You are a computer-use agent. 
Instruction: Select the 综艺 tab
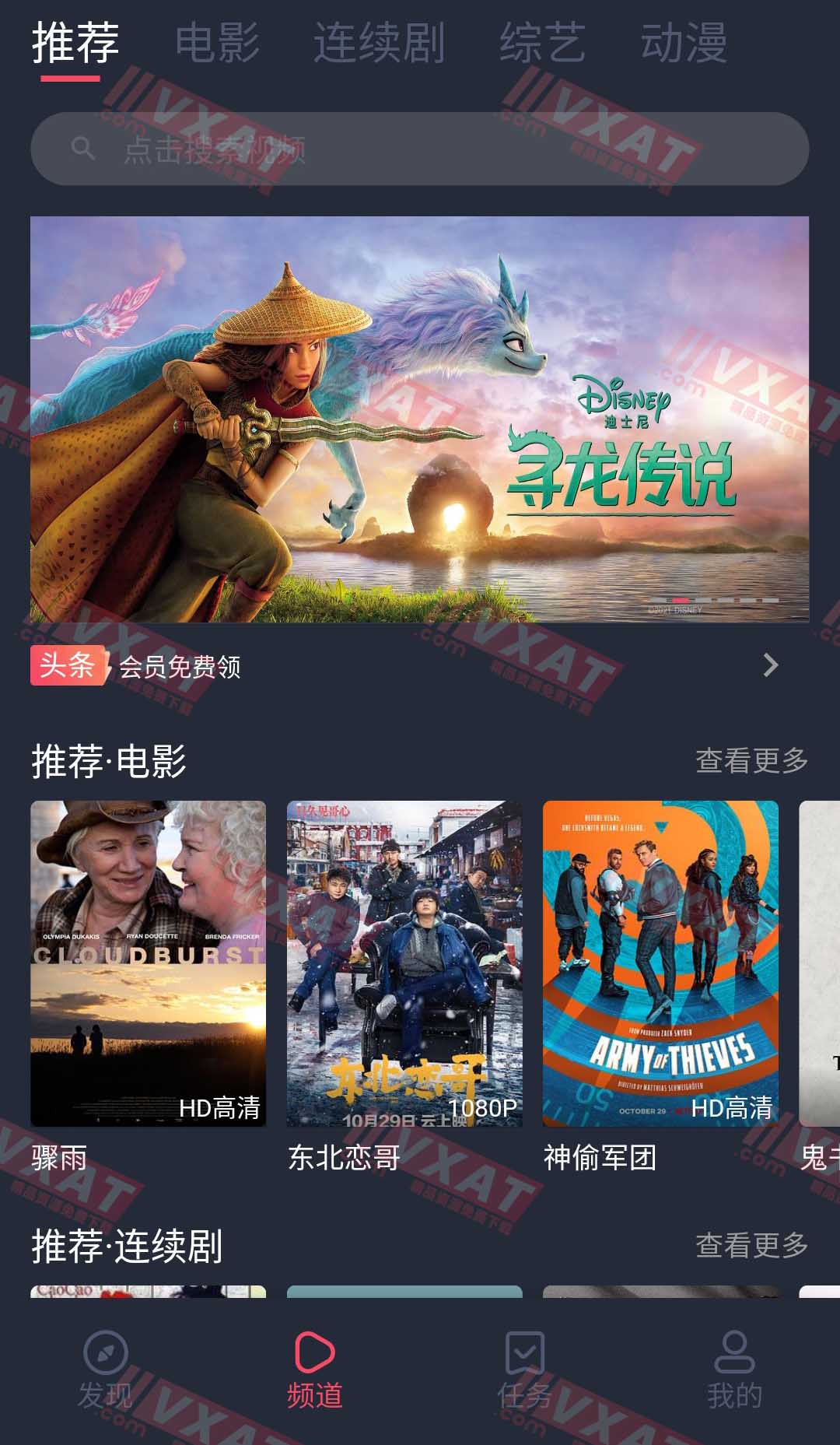pyautogui.click(x=542, y=43)
